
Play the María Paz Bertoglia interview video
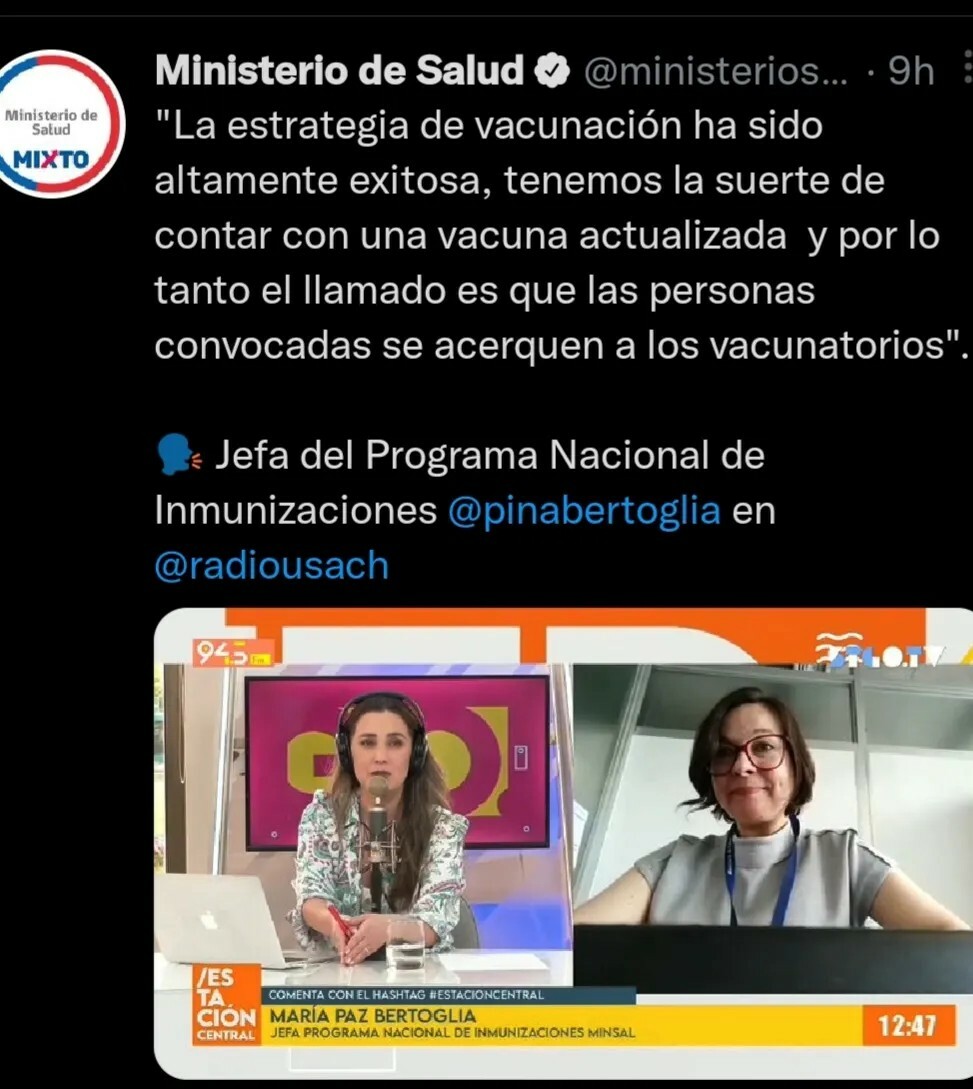click(x=563, y=840)
